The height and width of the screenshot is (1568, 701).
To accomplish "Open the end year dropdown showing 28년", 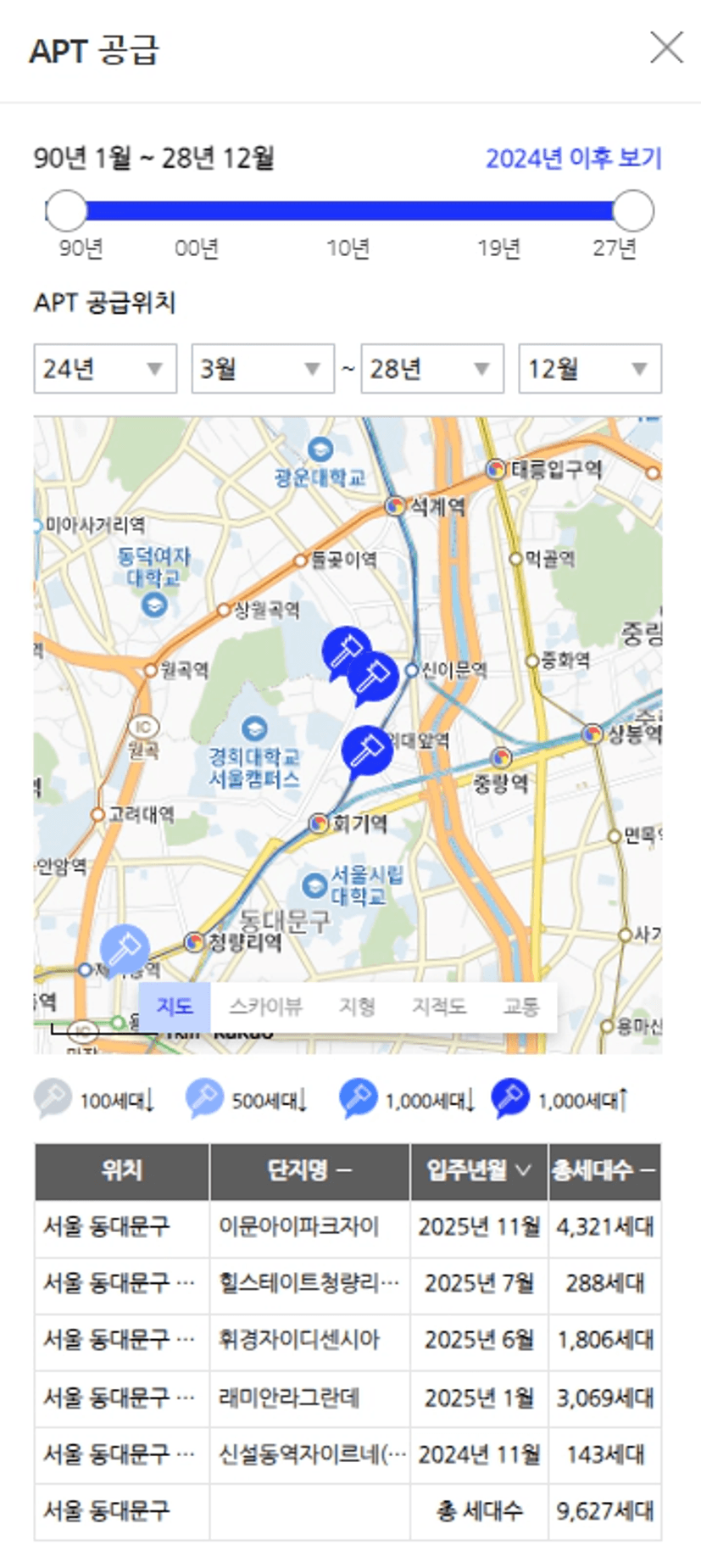I will [x=432, y=369].
